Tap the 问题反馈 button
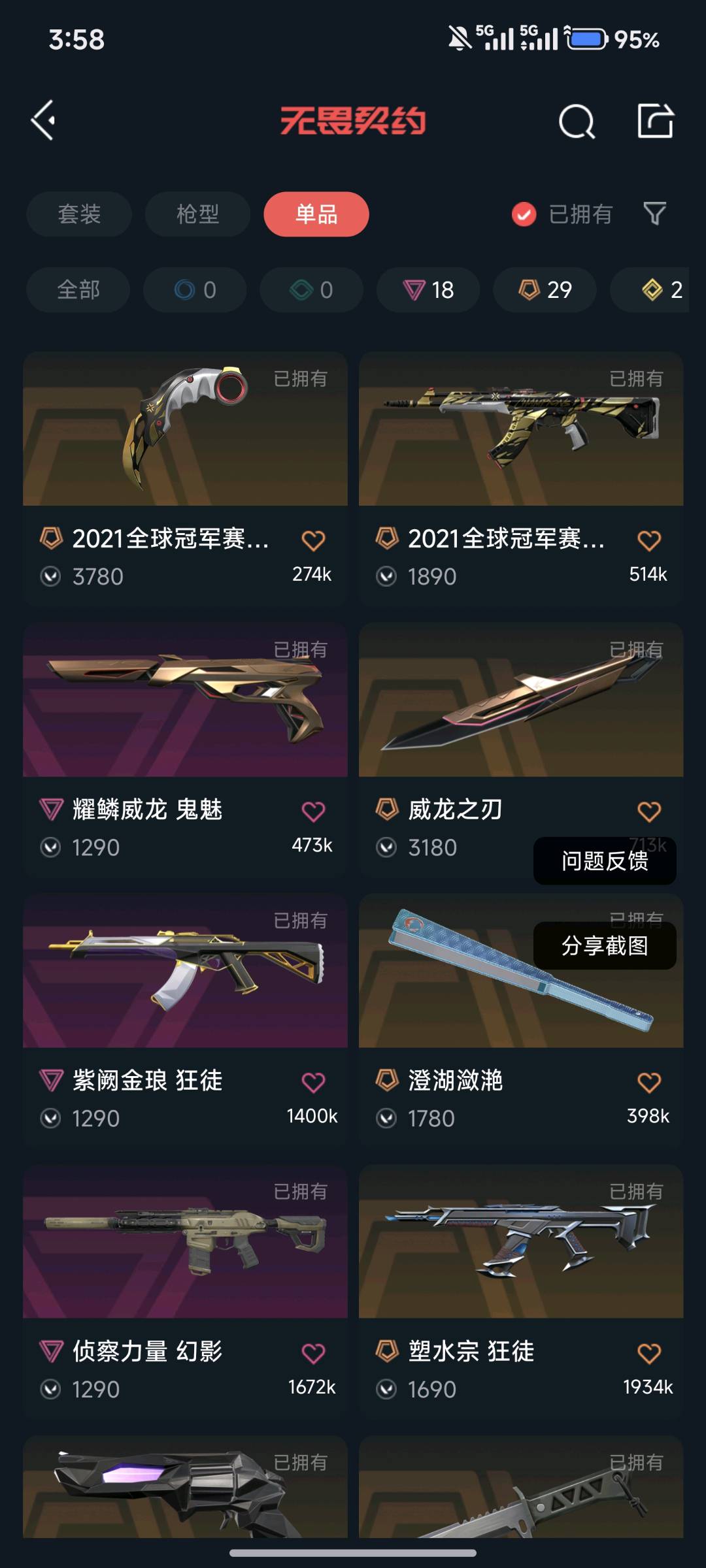The width and height of the screenshot is (706, 1568). (x=605, y=861)
